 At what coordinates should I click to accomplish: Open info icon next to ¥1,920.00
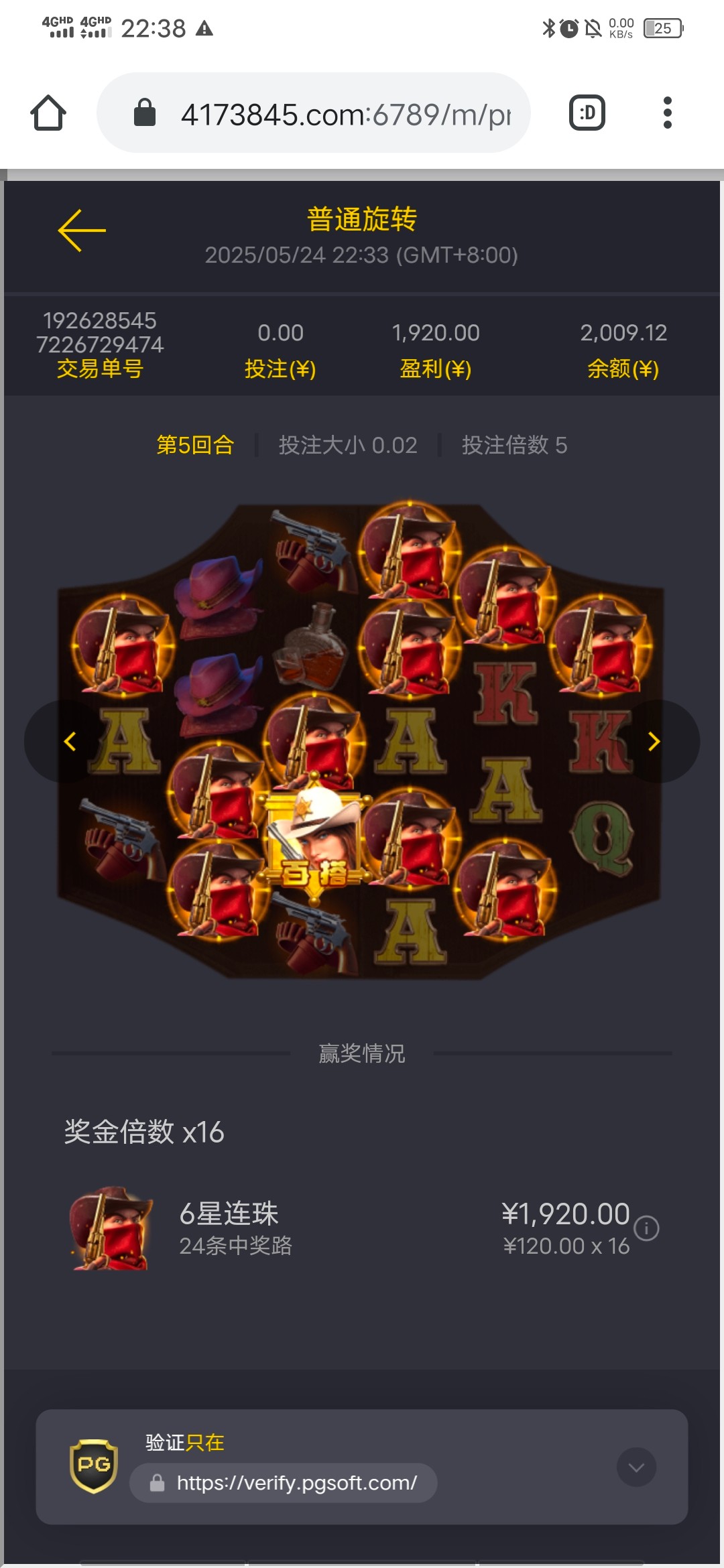coord(646,1228)
